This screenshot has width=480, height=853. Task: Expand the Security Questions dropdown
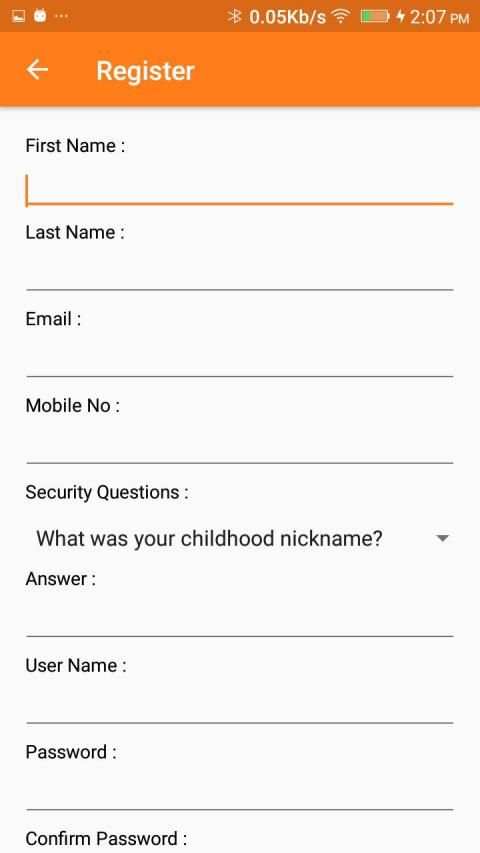pyautogui.click(x=239, y=539)
